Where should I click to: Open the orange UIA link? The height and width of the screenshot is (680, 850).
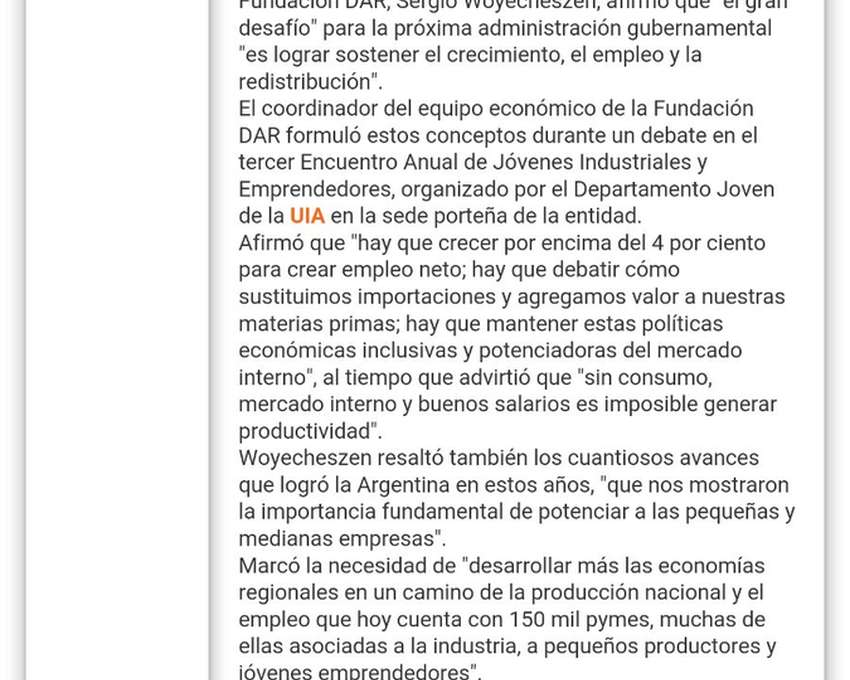[307, 216]
